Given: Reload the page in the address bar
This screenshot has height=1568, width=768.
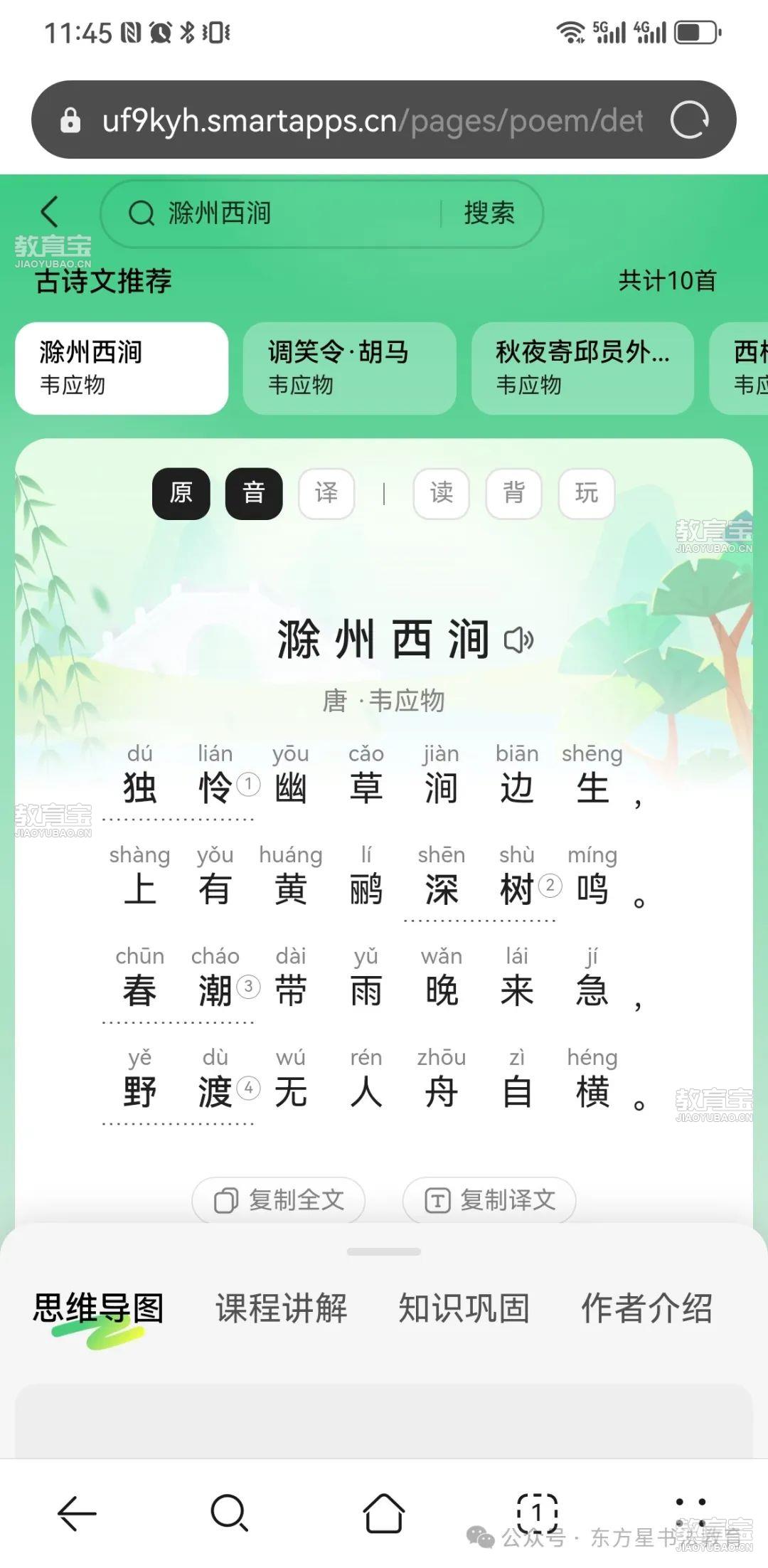Looking at the screenshot, I should pyautogui.click(x=689, y=120).
